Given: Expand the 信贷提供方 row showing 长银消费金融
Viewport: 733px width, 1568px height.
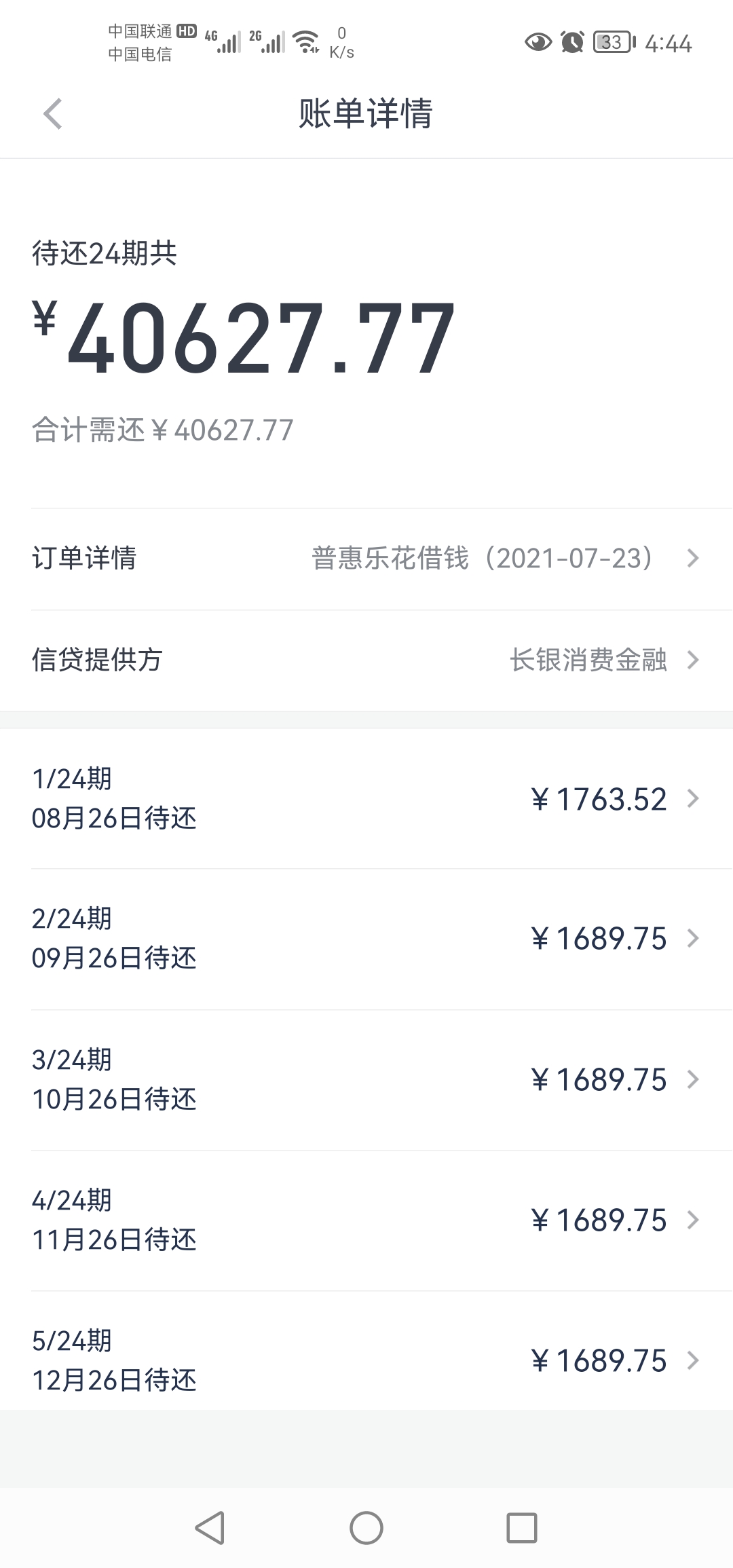Looking at the screenshot, I should pyautogui.click(x=366, y=660).
